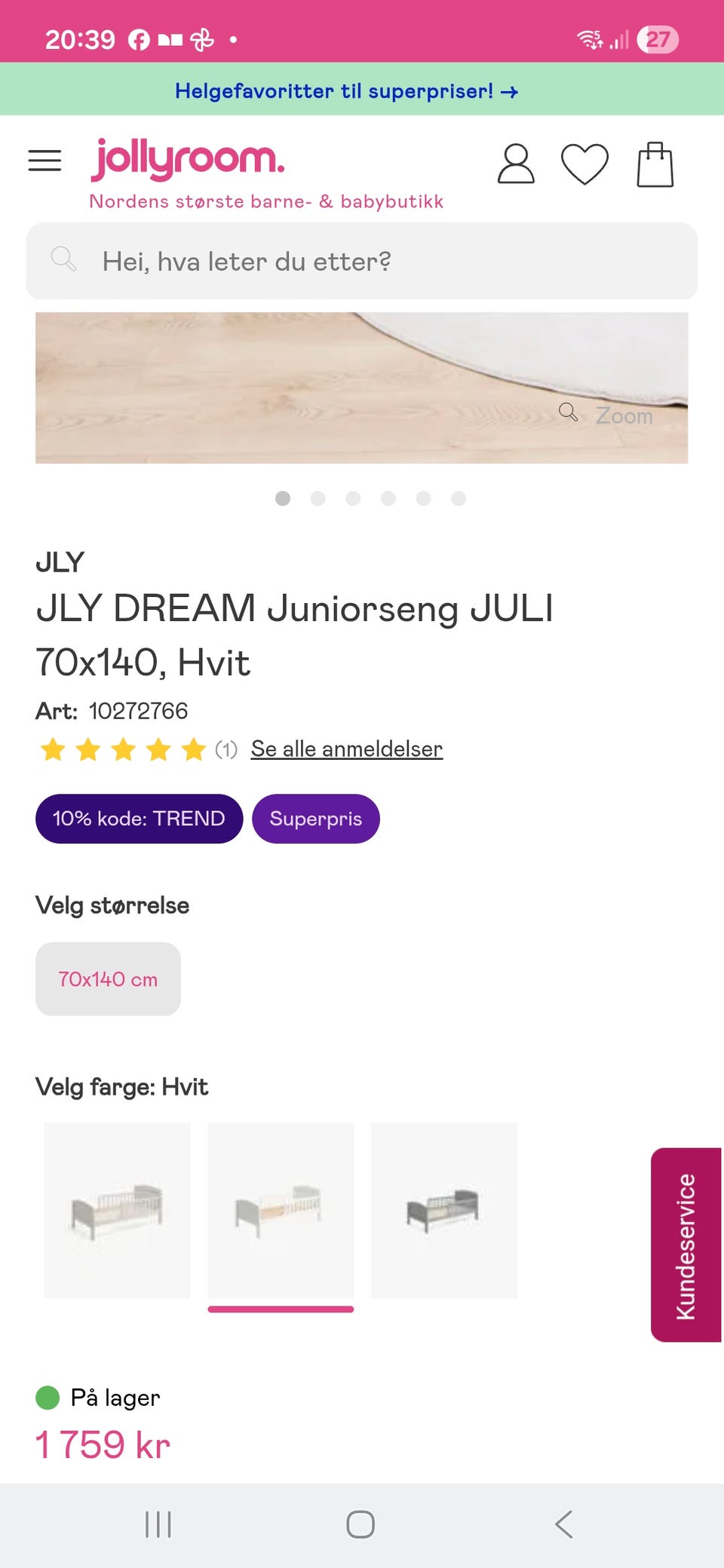Open the wishlist heart icon

pos(584,164)
